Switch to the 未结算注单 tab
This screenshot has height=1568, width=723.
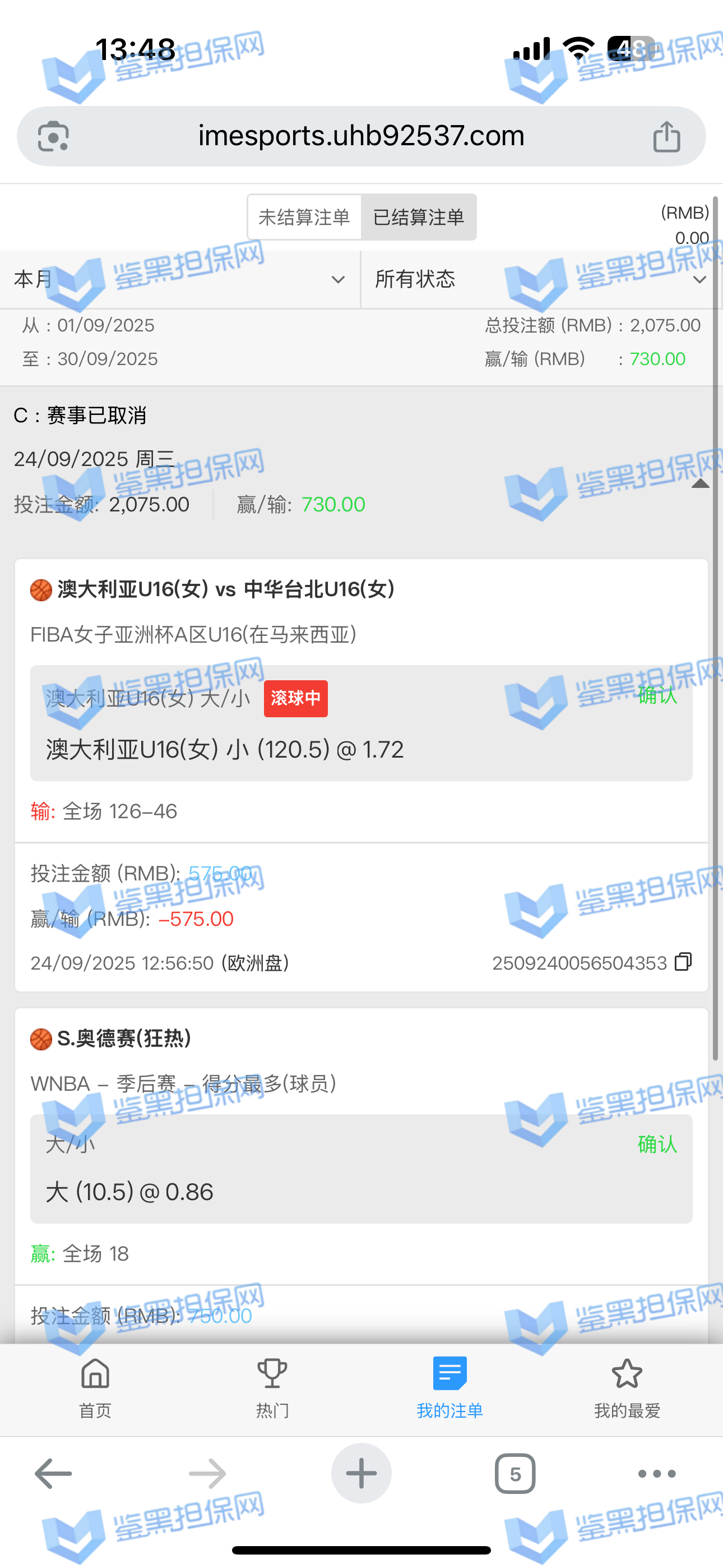click(304, 217)
